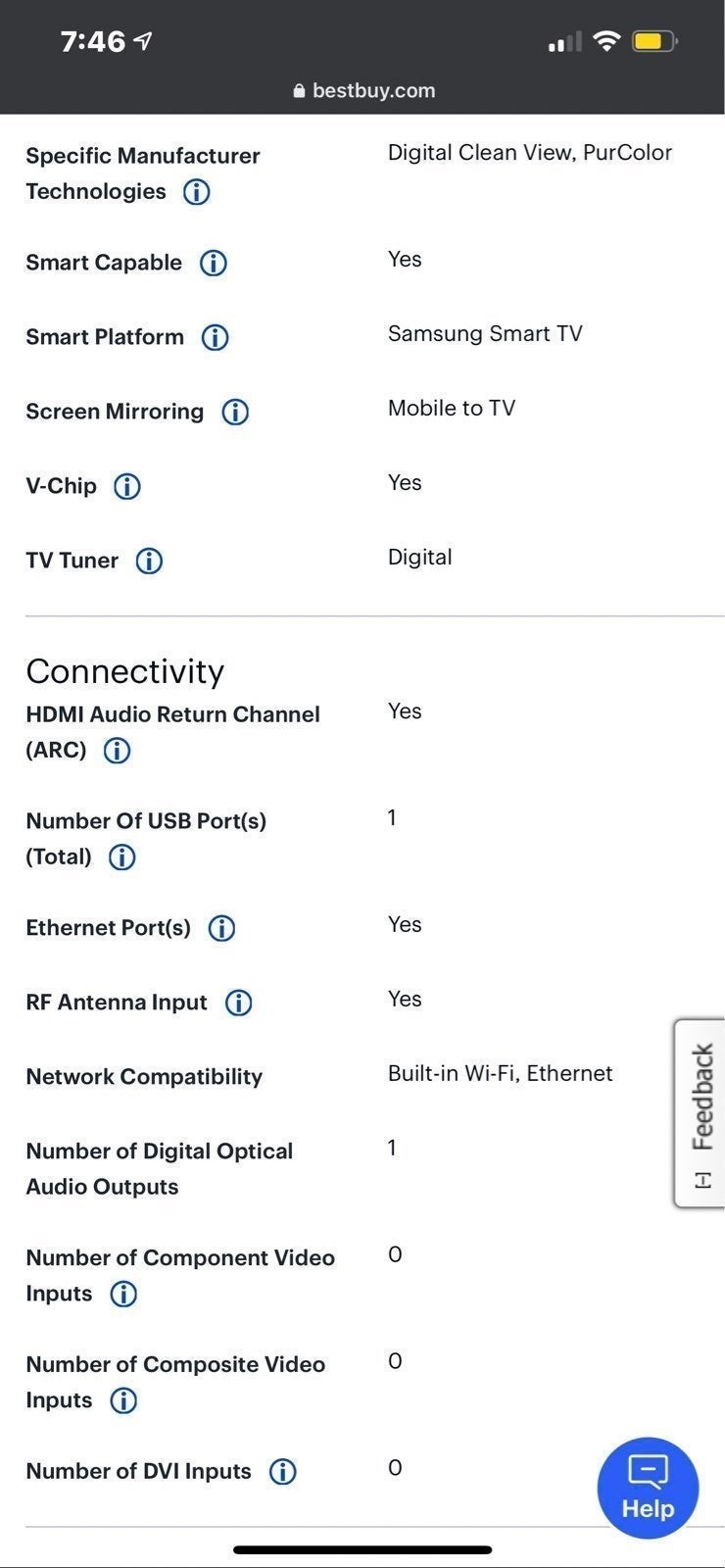Viewport: 725px width, 1568px height.
Task: Open info icon for Specific Manufacturer Technologies
Action: click(x=196, y=192)
